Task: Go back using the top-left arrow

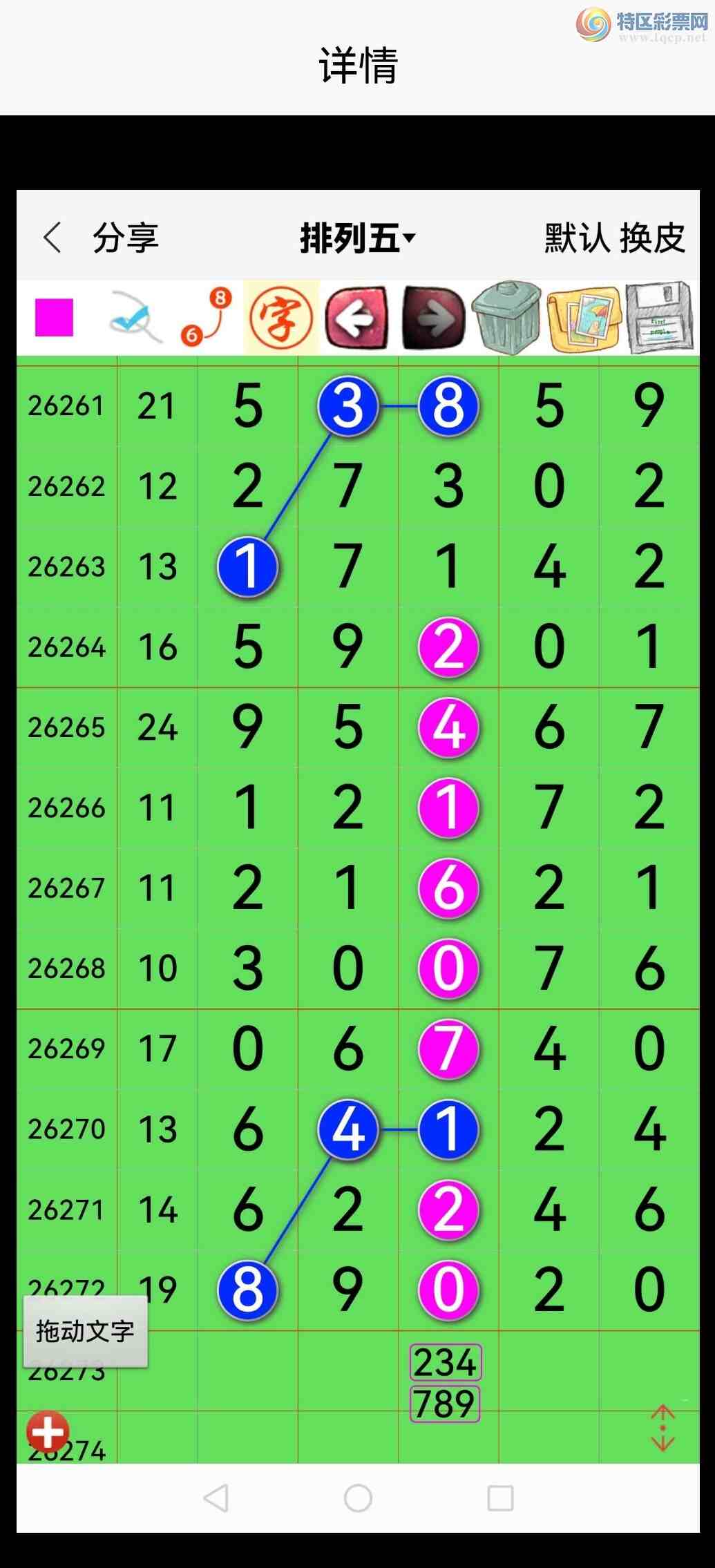Action: coord(53,238)
